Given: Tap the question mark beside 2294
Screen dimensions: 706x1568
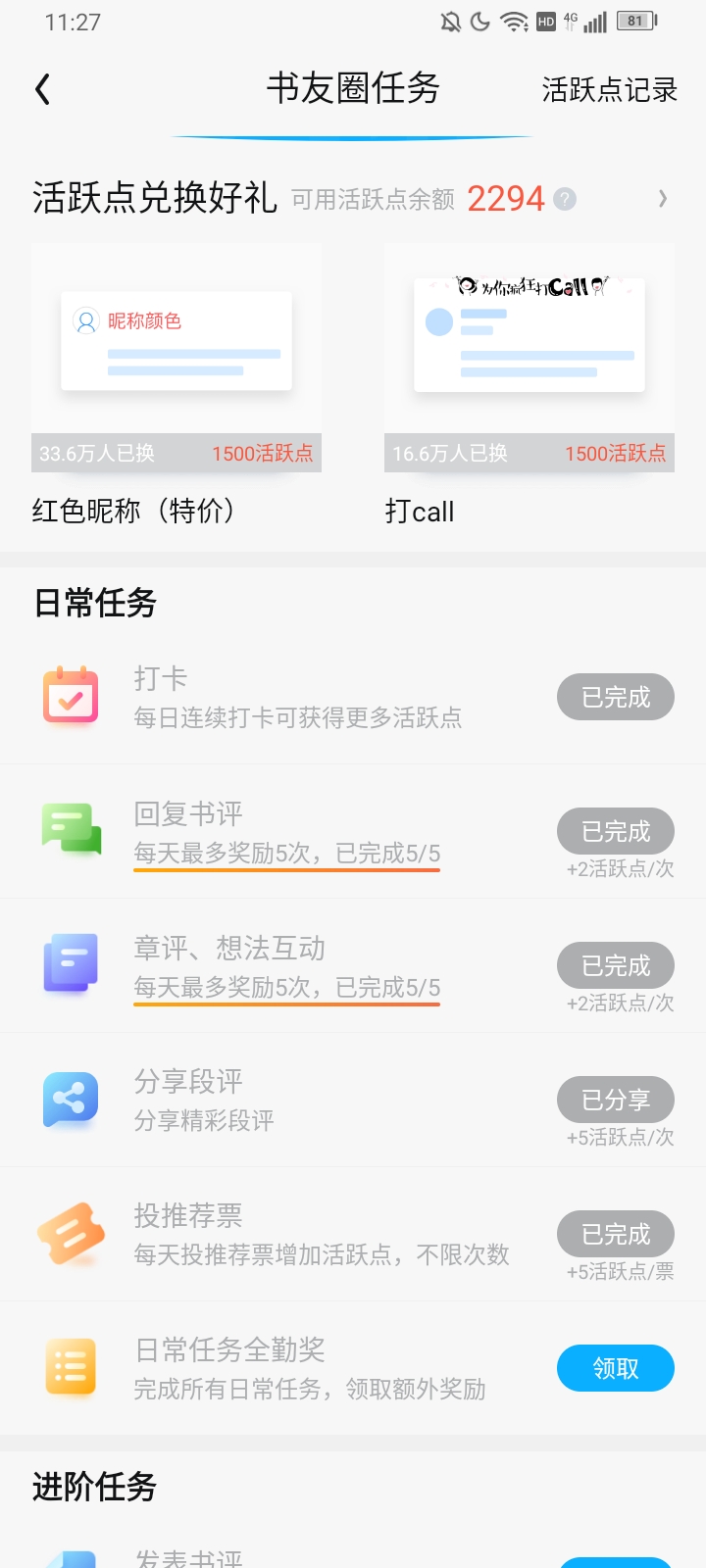Looking at the screenshot, I should tap(565, 199).
